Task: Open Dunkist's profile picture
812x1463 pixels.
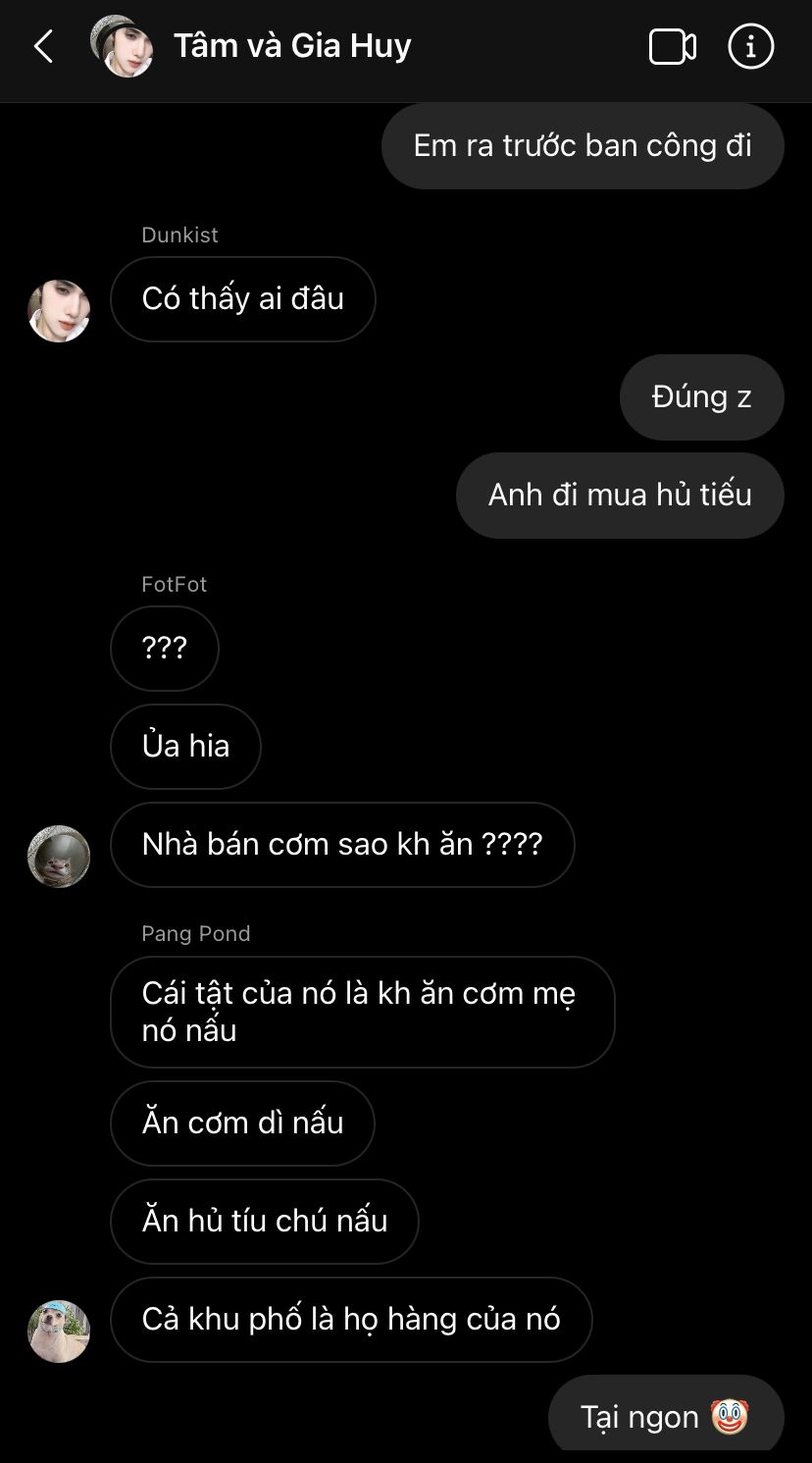Action: pos(59,311)
